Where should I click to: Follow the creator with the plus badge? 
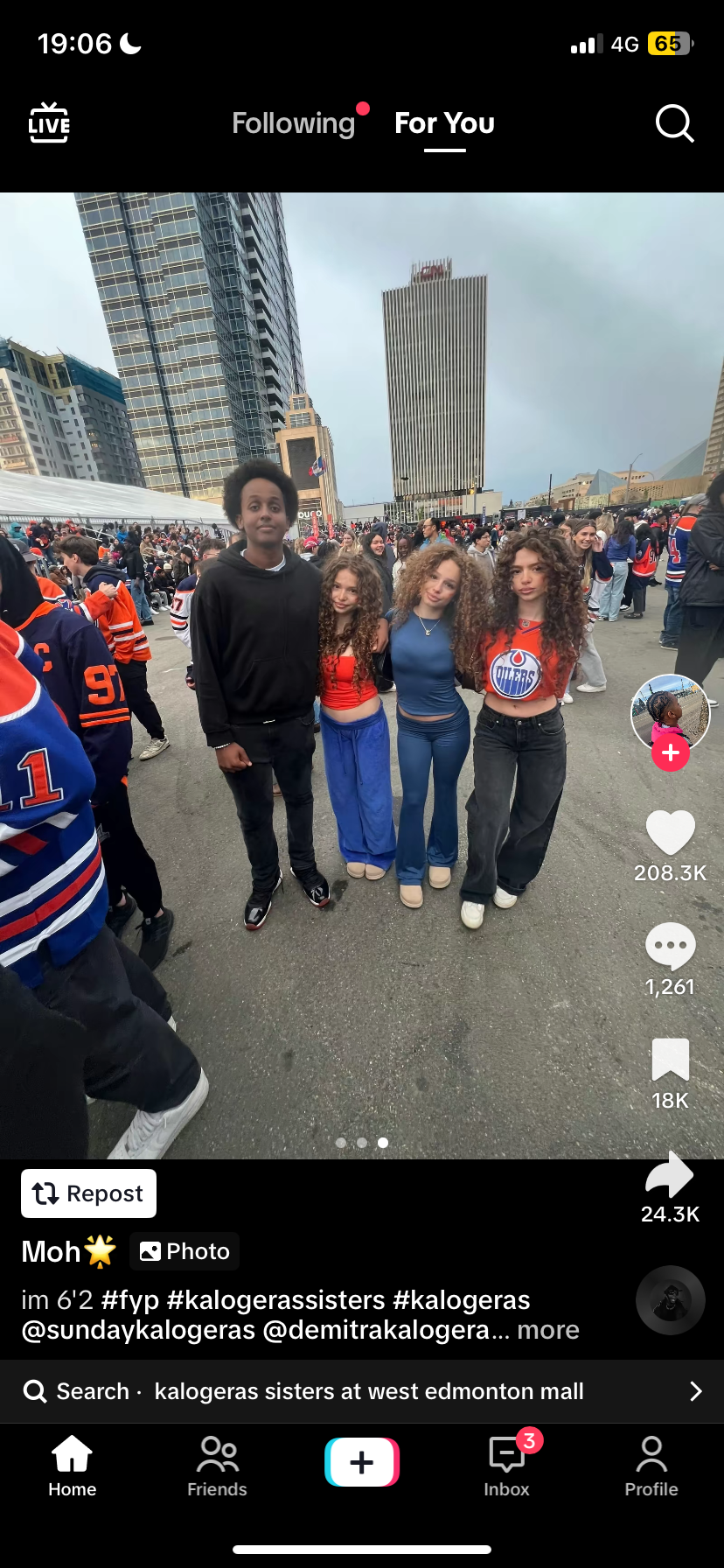coord(671,752)
